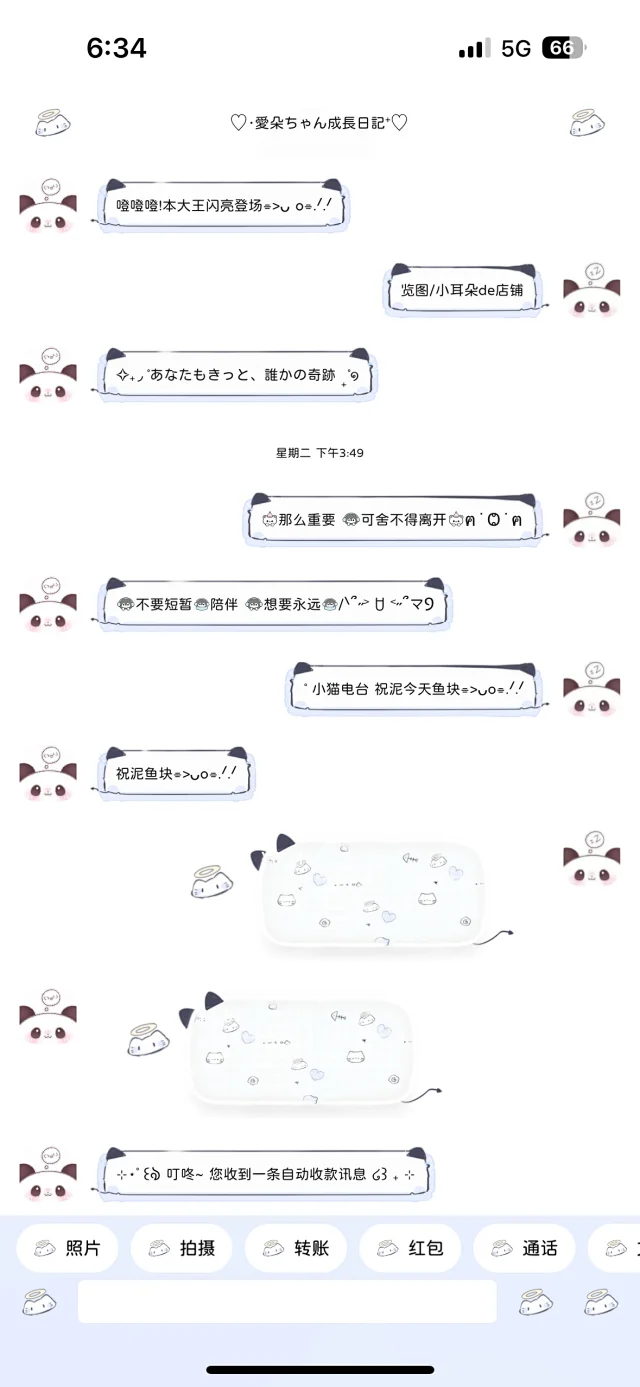Open the 拍摄 camera shortcut

(x=182, y=1248)
